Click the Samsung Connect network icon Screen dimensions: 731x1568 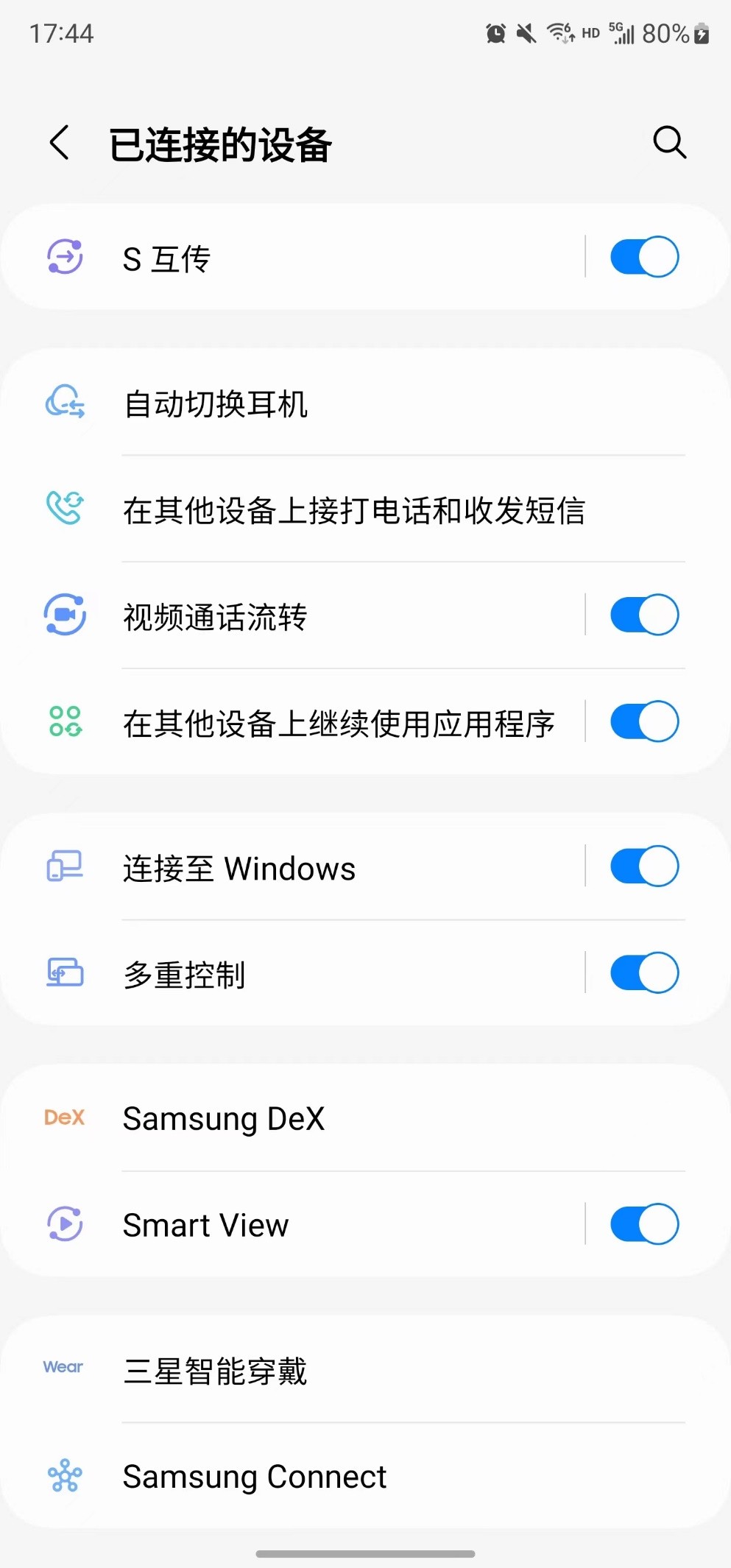coord(64,1475)
